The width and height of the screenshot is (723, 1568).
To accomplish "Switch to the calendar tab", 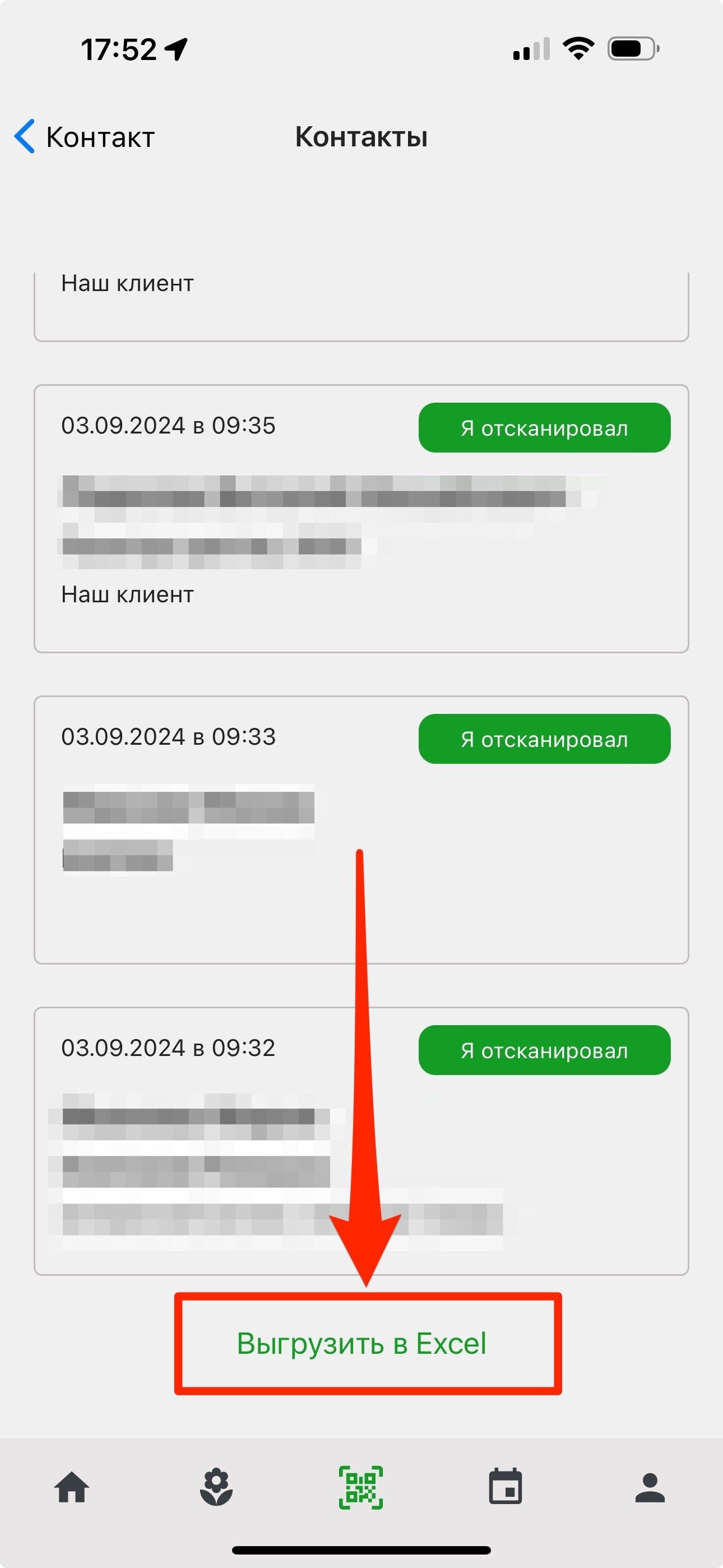I will pos(505,1487).
